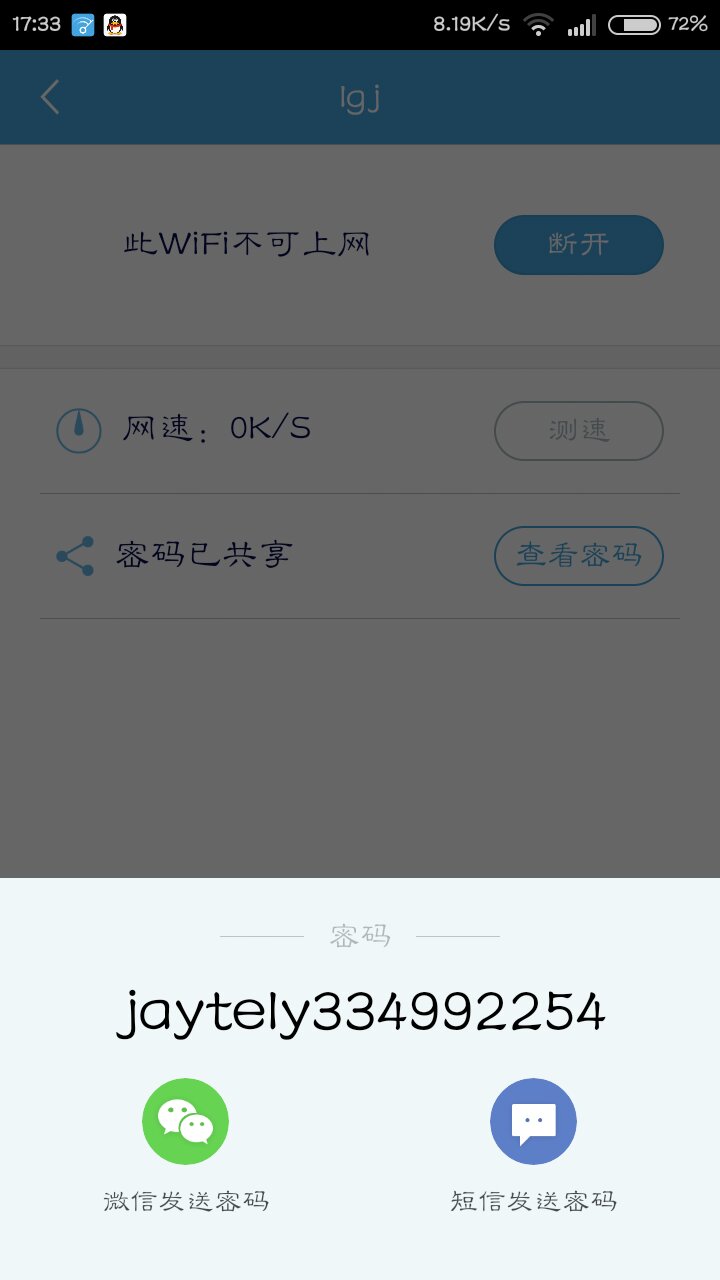Send the password via WeChat
The width and height of the screenshot is (720, 1280).
pos(186,1122)
